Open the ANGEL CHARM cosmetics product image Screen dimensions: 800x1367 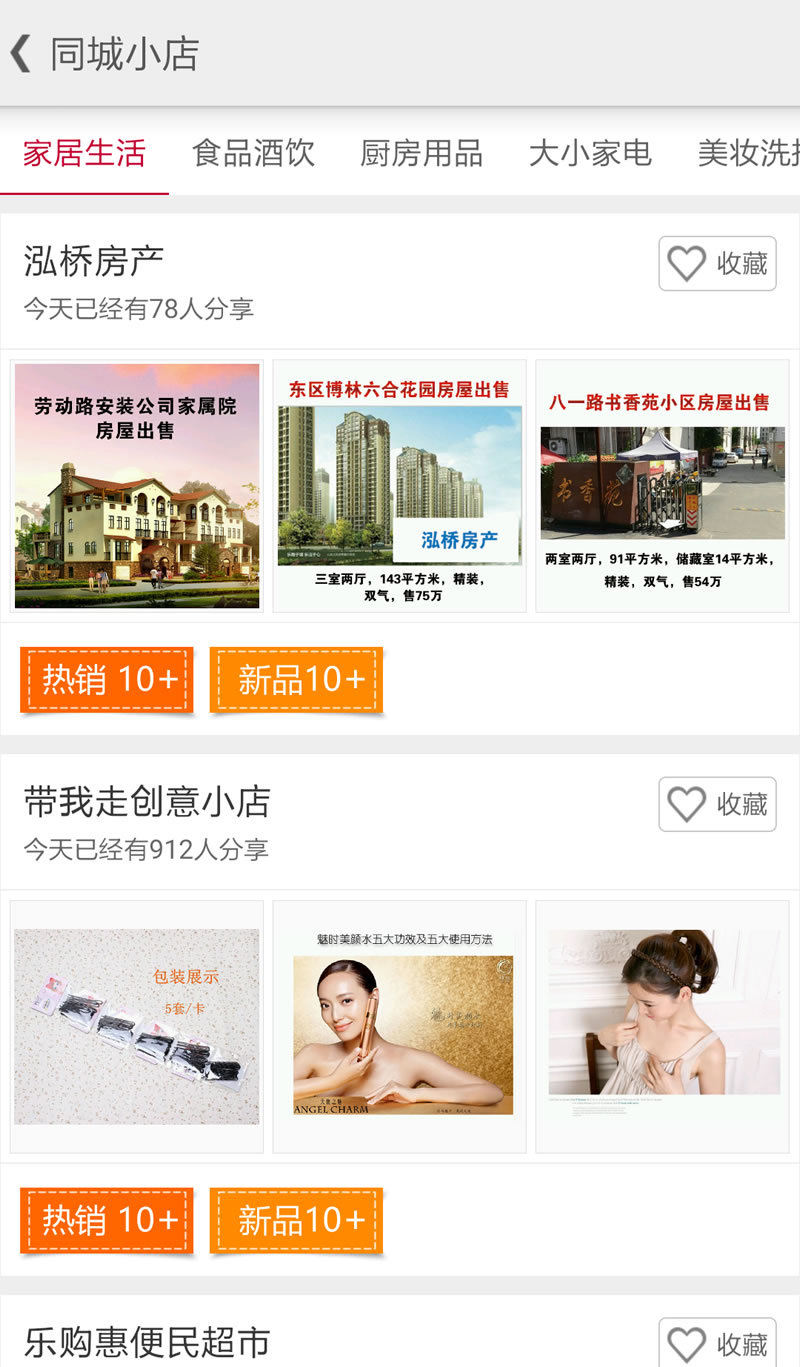pos(399,1023)
